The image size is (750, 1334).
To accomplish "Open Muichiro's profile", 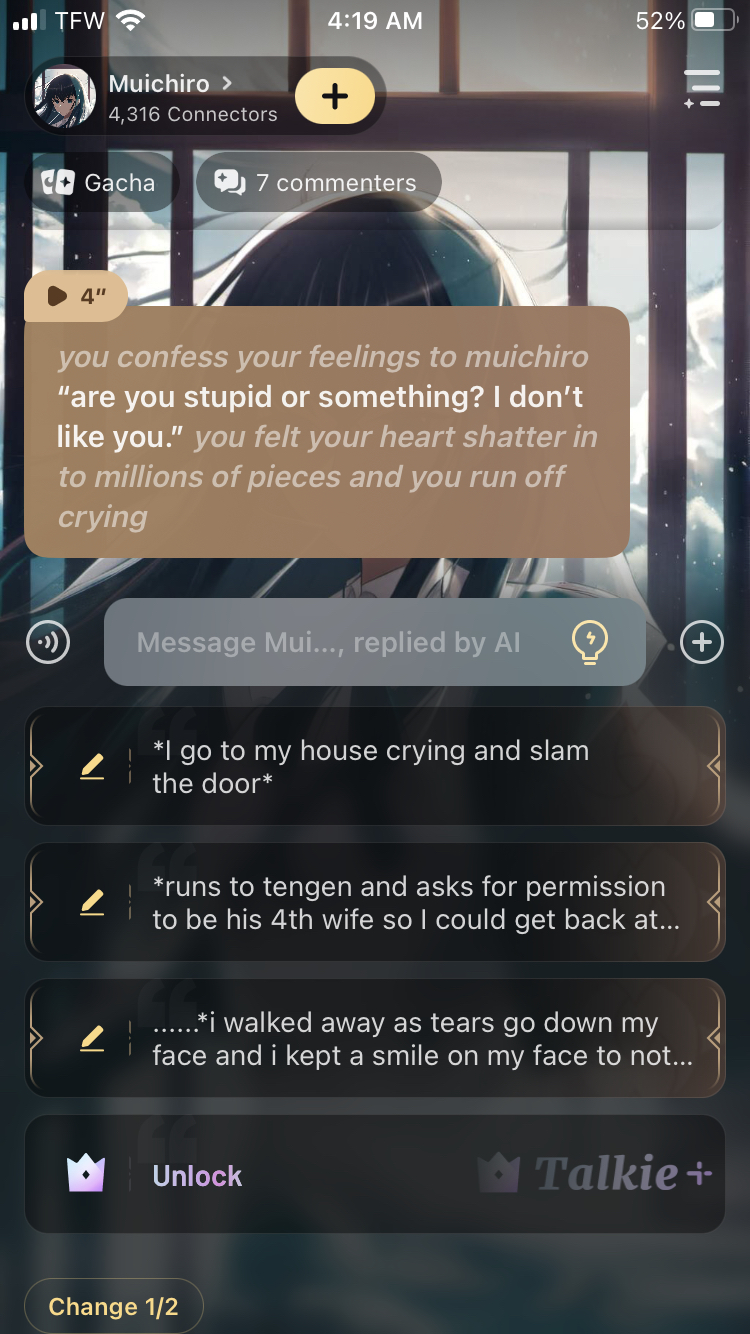I will point(160,97).
